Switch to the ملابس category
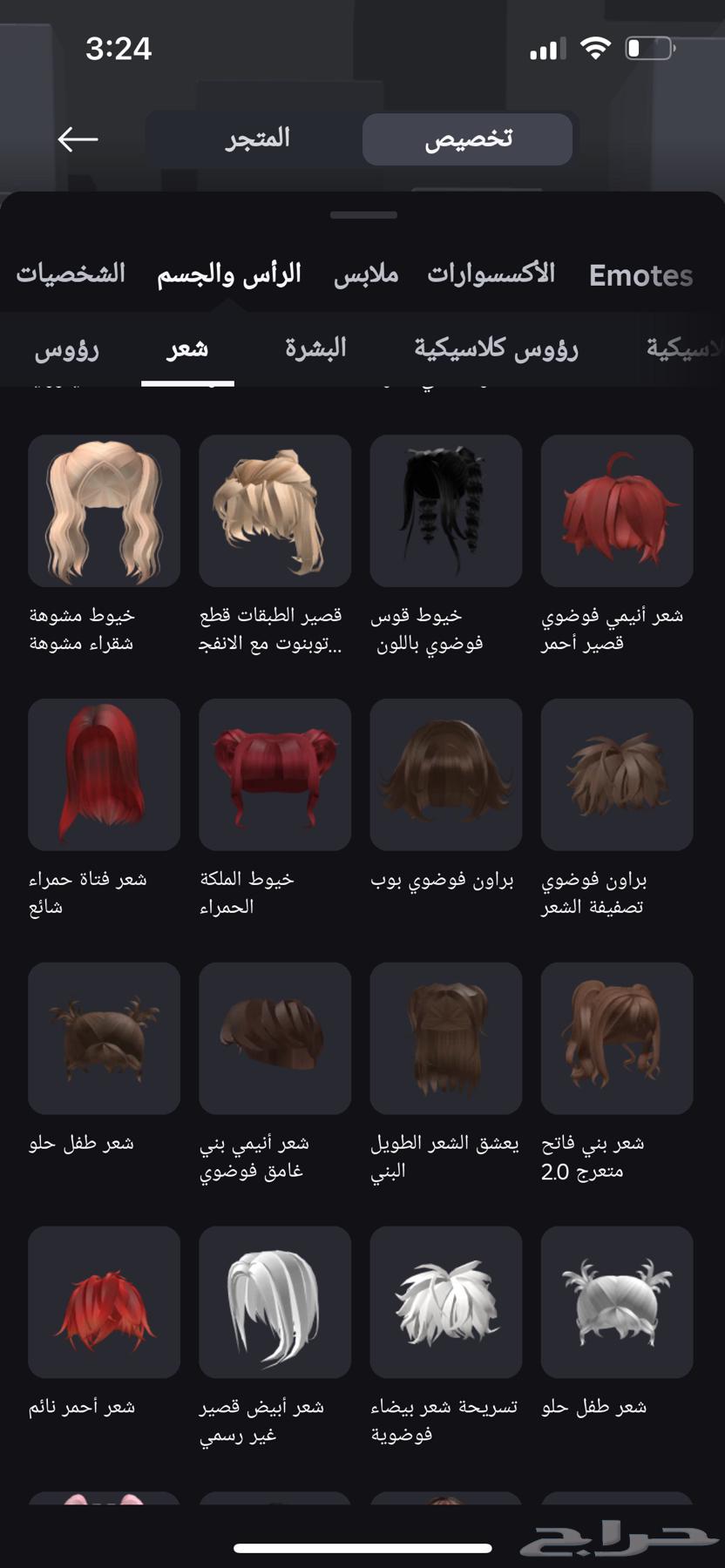 coord(366,274)
